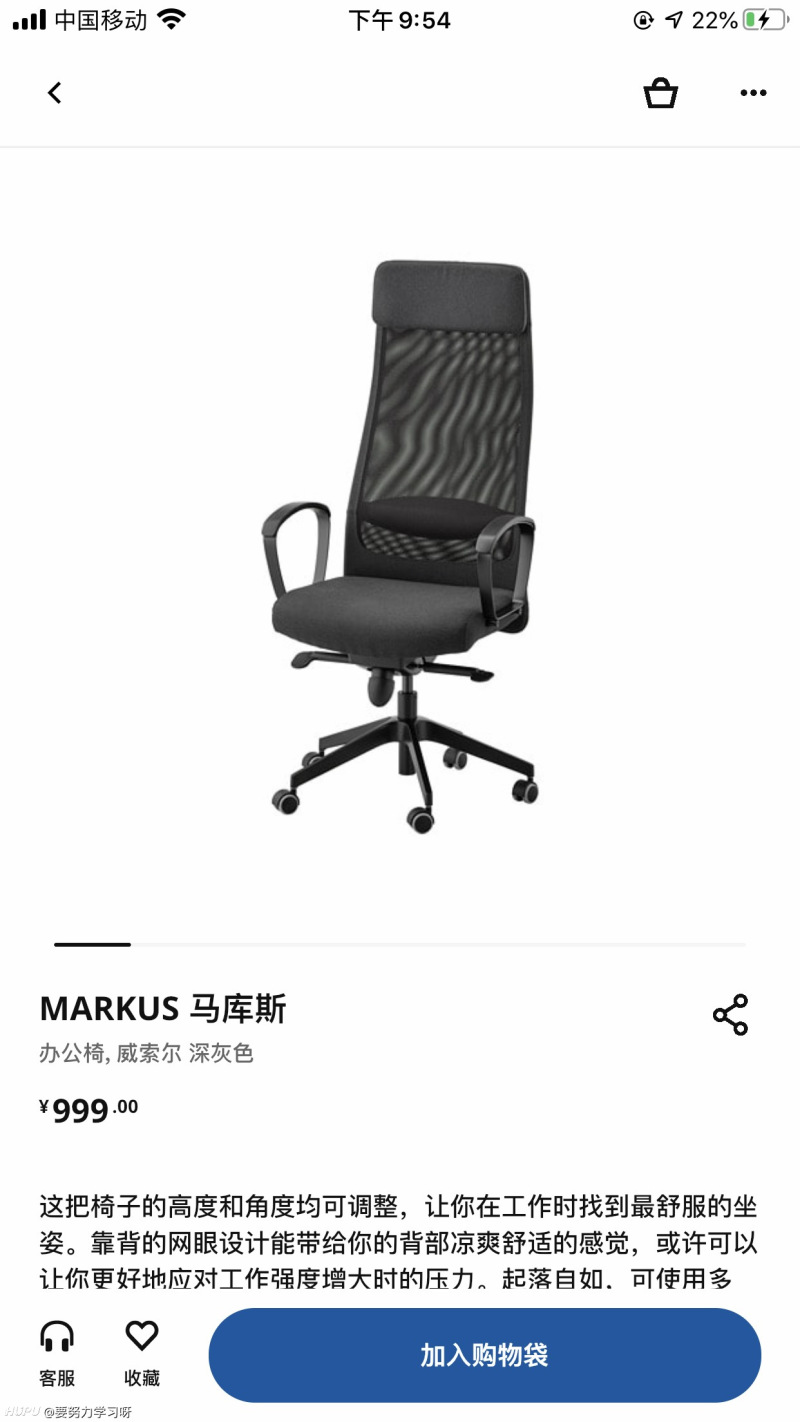This screenshot has height=1422, width=800.
Task: Tap the image carousel progress indicator
Action: coord(92,944)
